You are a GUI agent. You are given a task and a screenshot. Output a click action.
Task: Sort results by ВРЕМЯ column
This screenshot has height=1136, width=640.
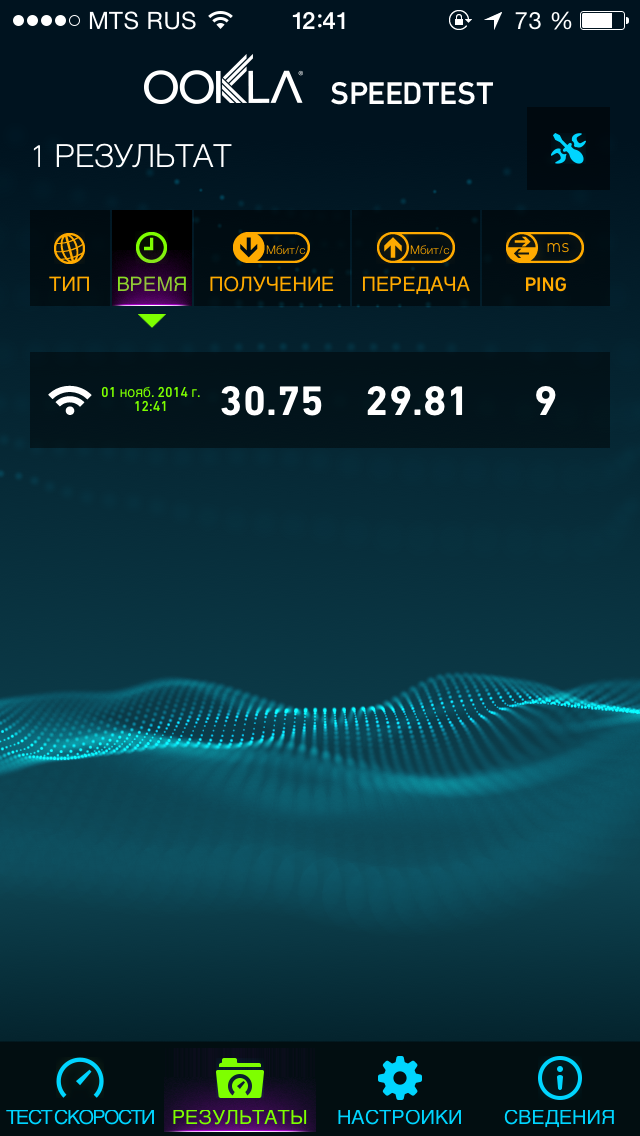151,258
